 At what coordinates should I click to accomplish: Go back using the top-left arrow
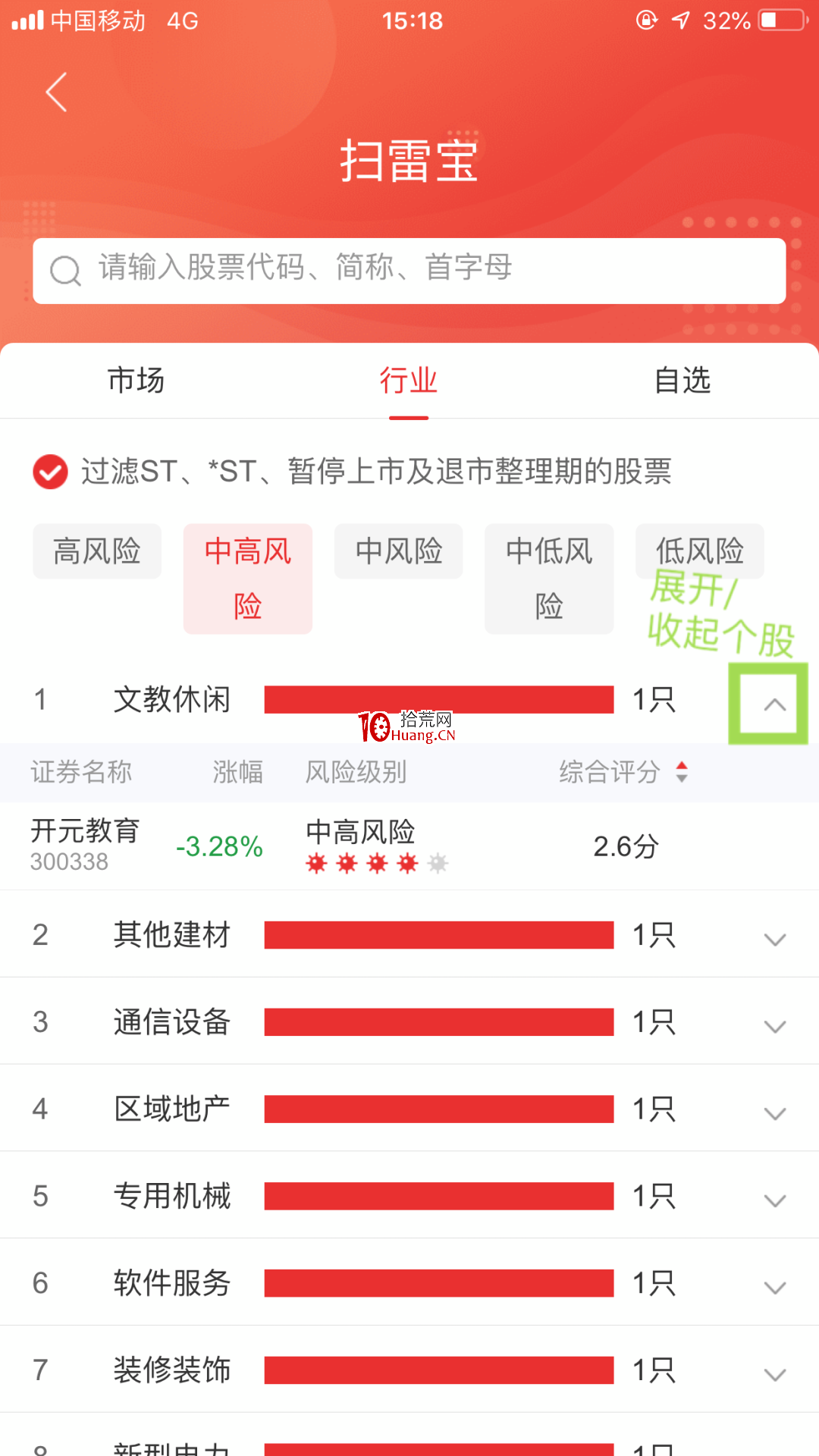pos(56,93)
